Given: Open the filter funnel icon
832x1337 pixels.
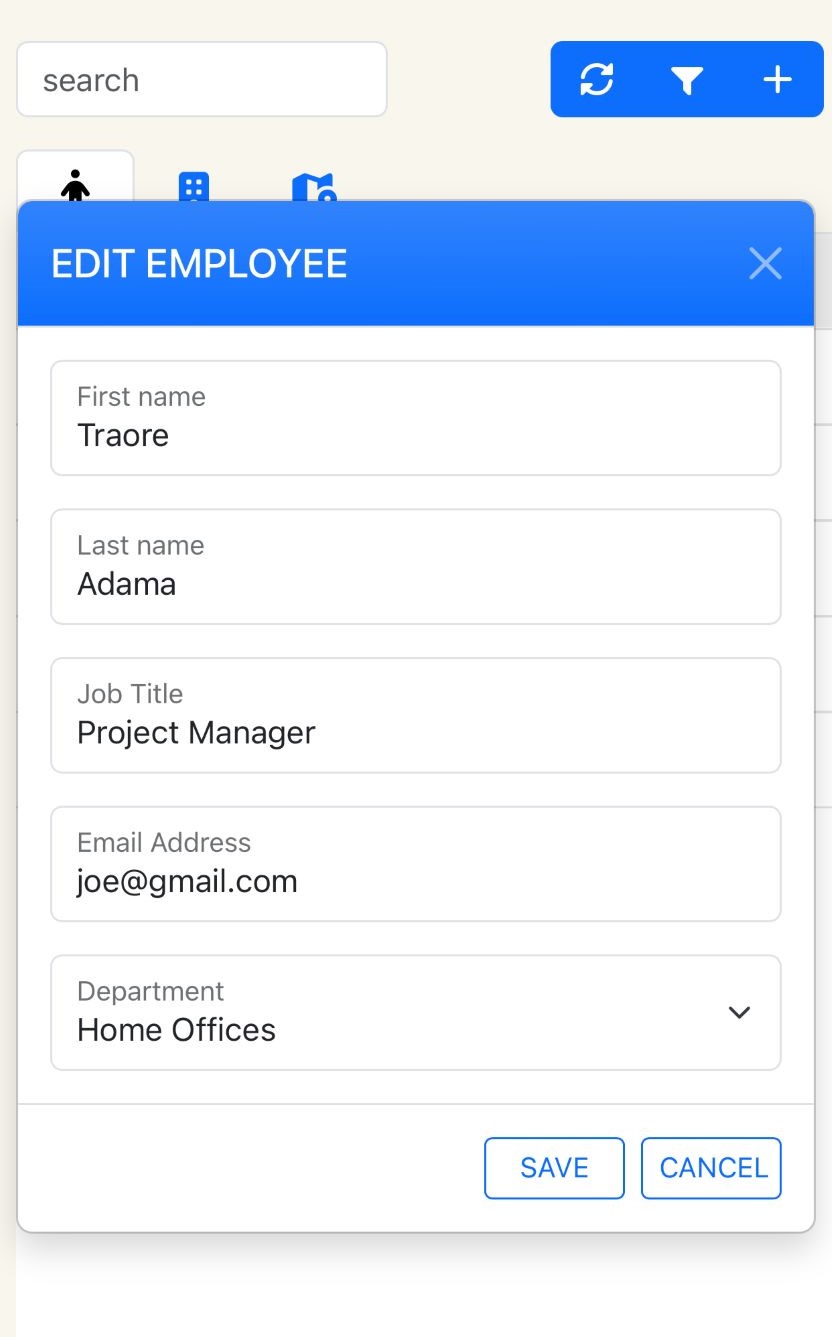Looking at the screenshot, I should point(687,80).
